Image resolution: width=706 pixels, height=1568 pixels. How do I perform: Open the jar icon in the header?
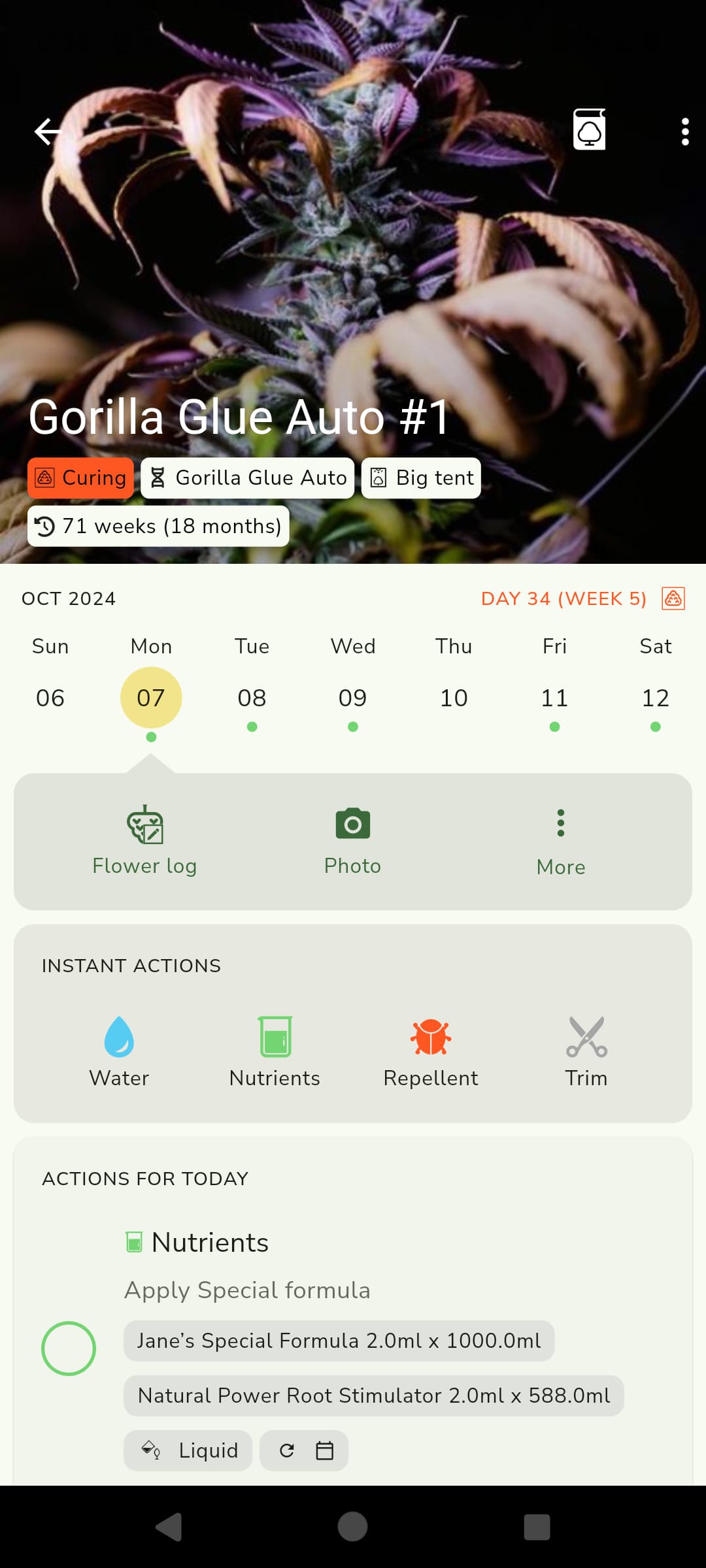(590, 130)
